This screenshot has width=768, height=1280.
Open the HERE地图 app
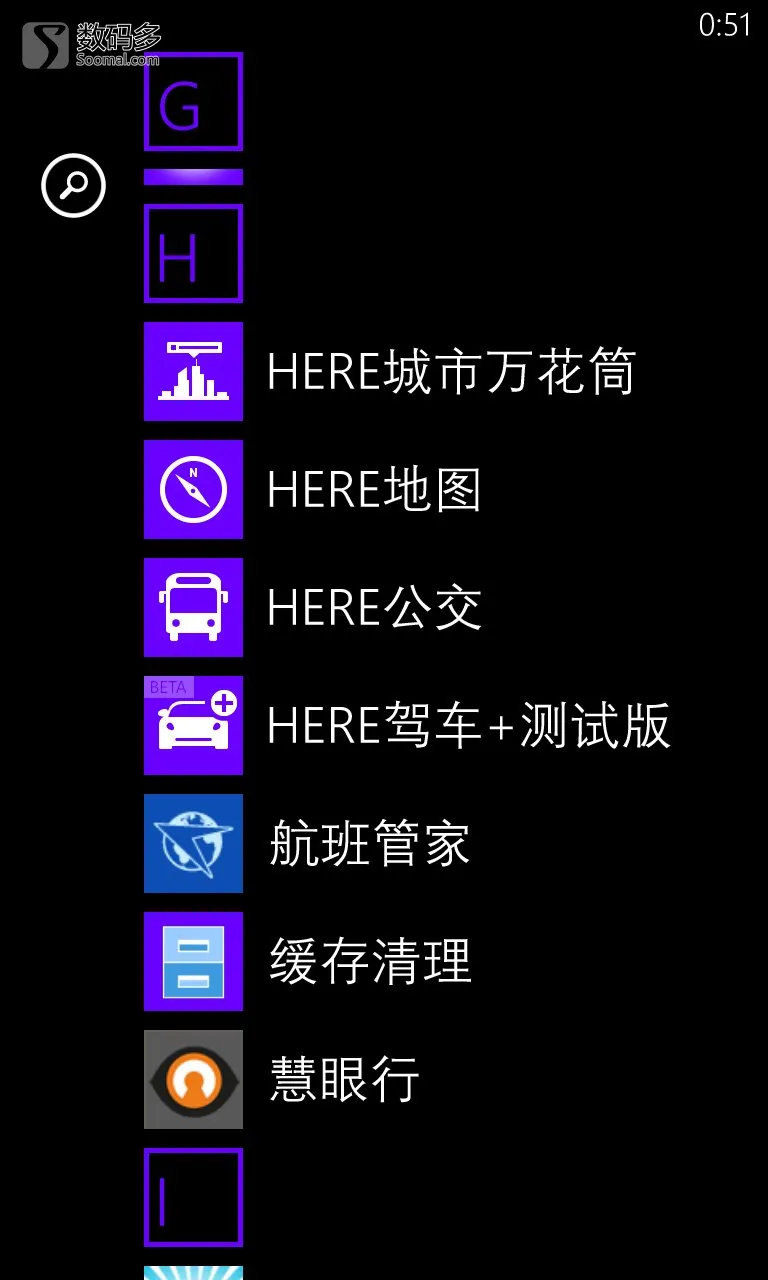313,489
